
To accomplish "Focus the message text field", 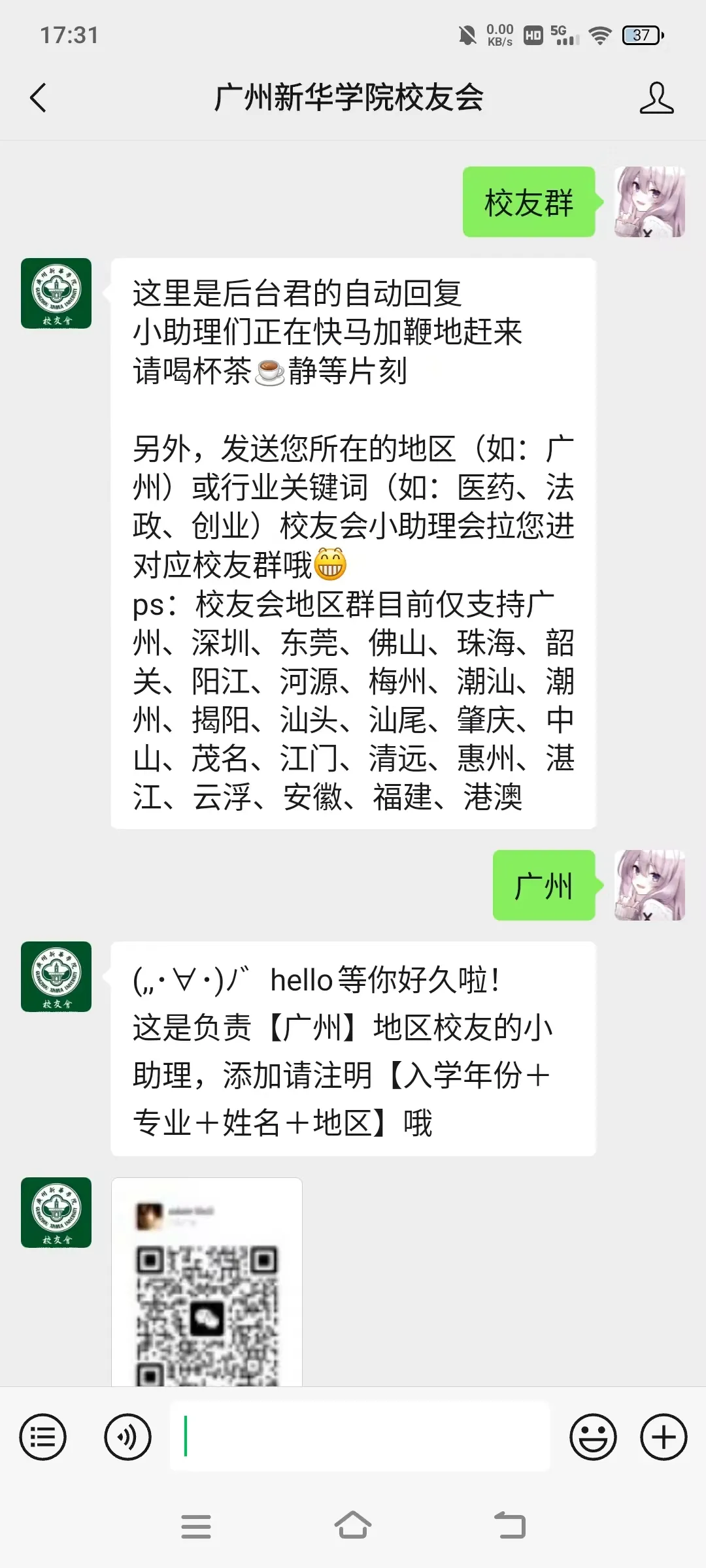I will coord(360,1436).
